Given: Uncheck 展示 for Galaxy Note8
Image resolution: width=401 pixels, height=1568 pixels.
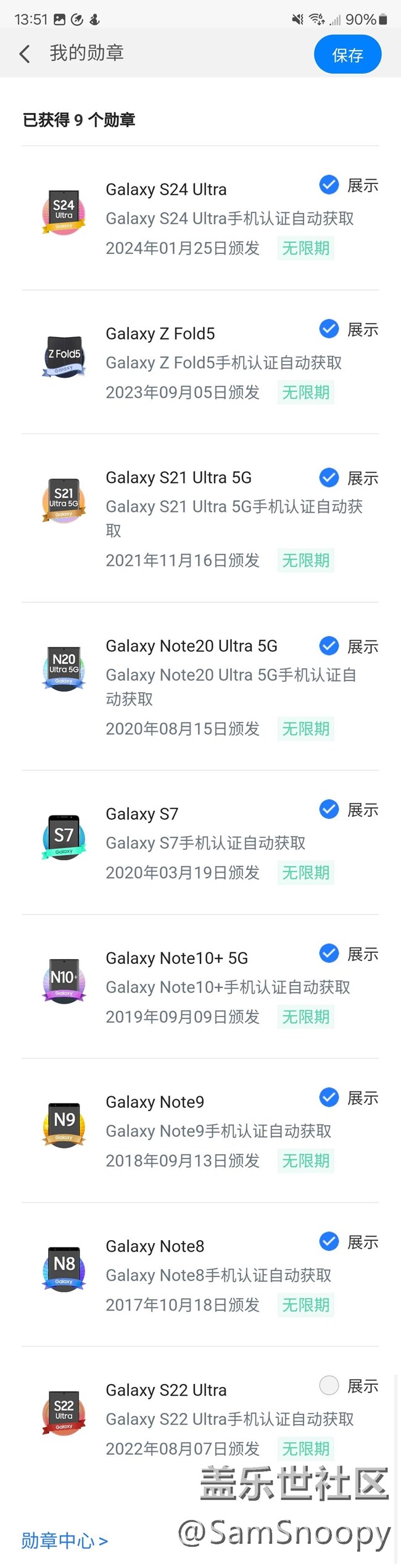Looking at the screenshot, I should pos(329,1241).
